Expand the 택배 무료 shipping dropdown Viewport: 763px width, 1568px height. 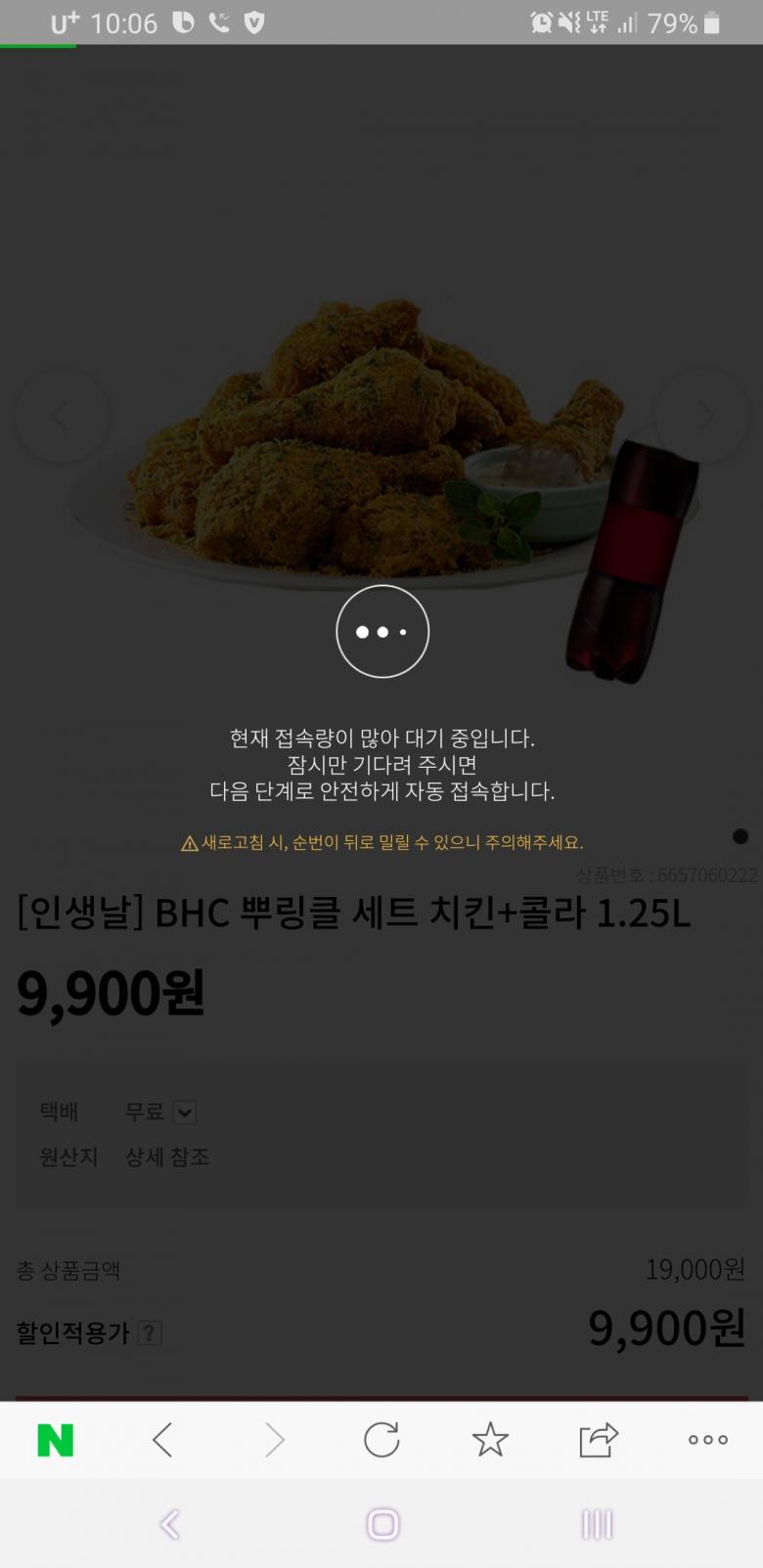(185, 1112)
